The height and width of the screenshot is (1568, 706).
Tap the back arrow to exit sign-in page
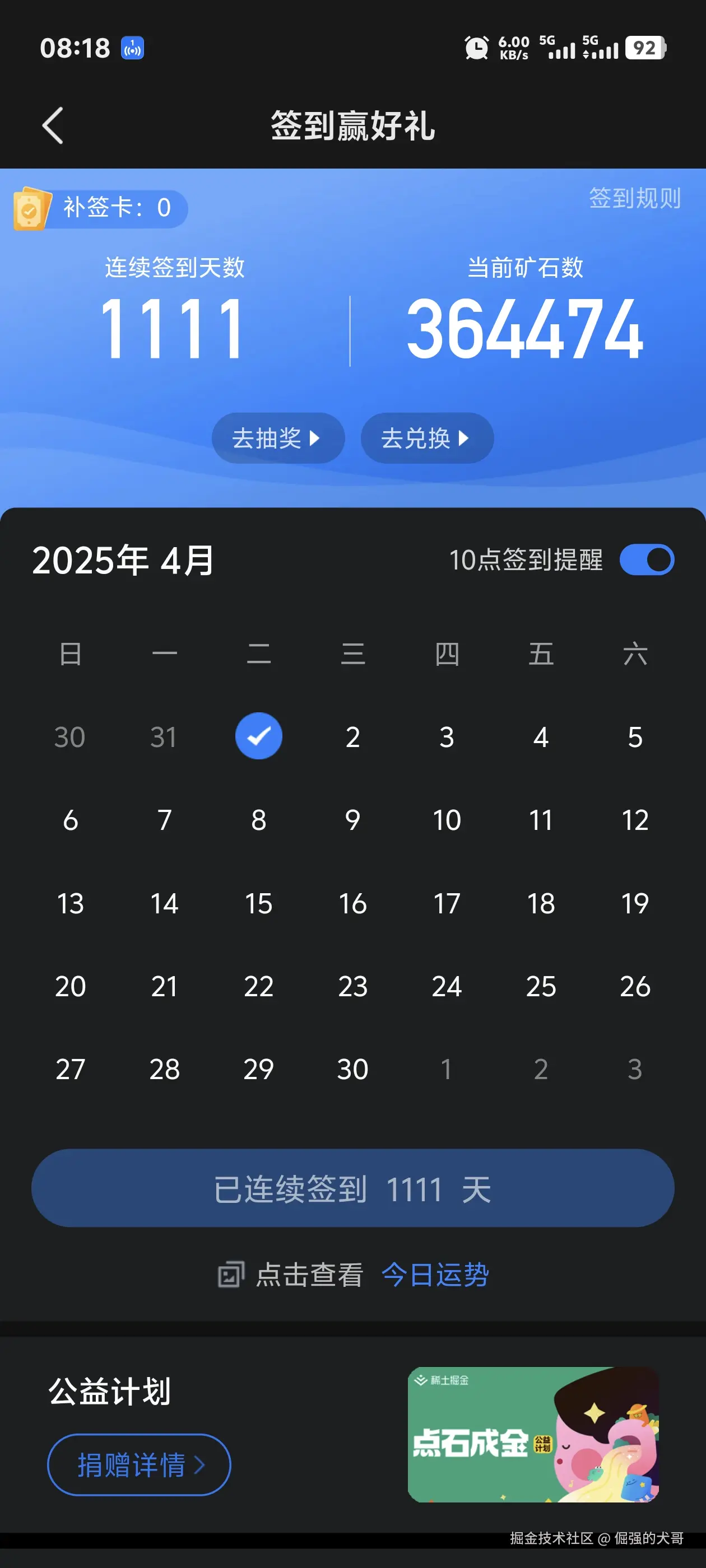click(53, 126)
